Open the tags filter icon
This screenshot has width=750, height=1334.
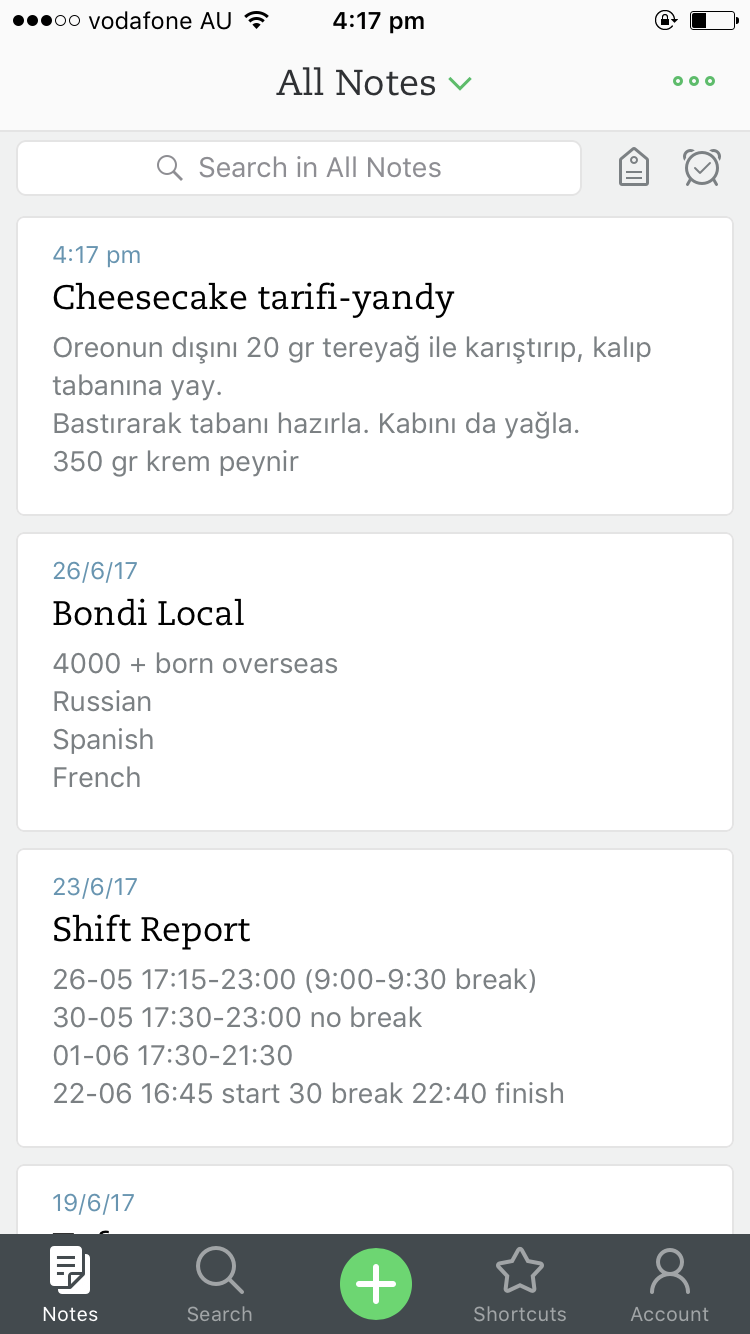[x=634, y=168]
